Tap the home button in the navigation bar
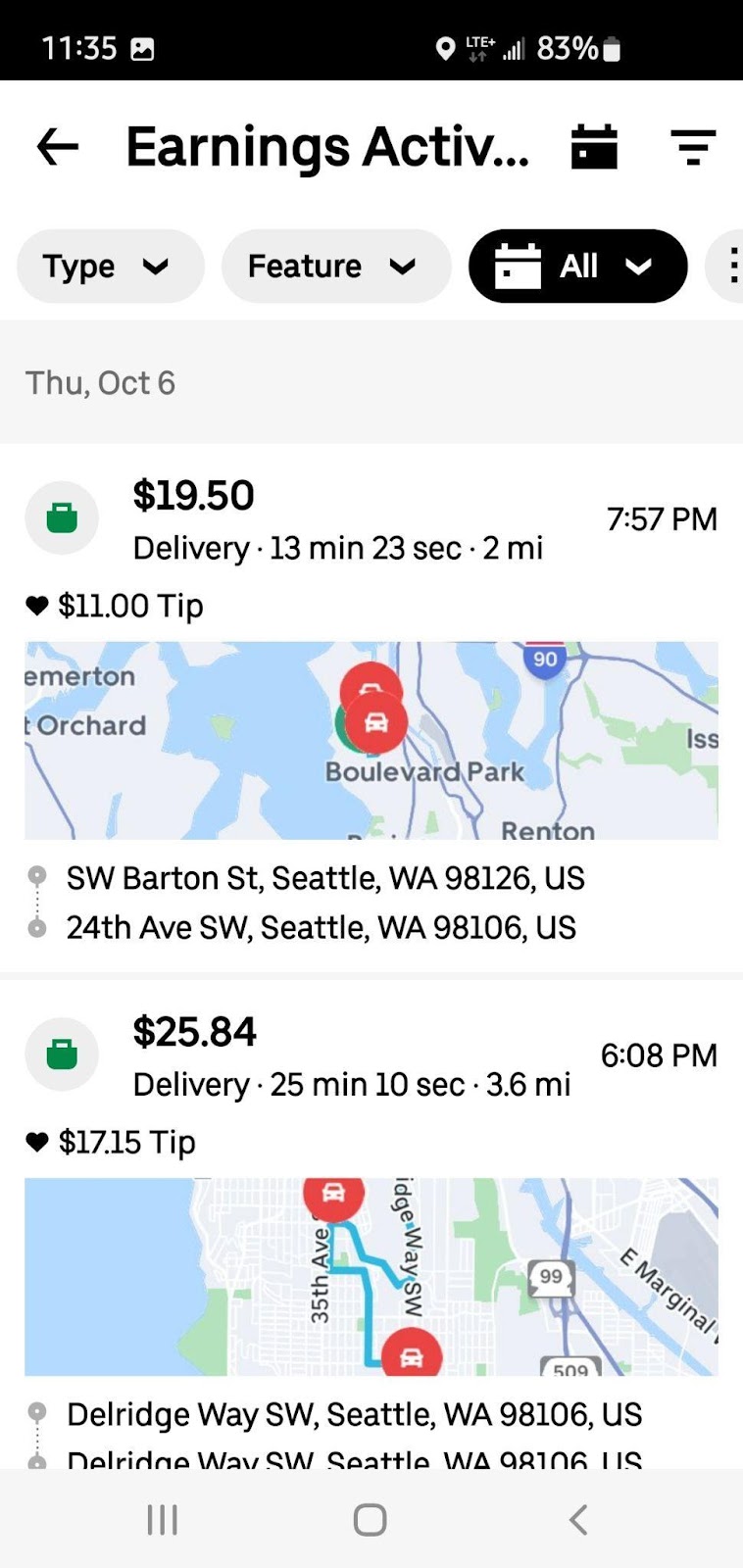The image size is (743, 1568). click(x=371, y=1517)
